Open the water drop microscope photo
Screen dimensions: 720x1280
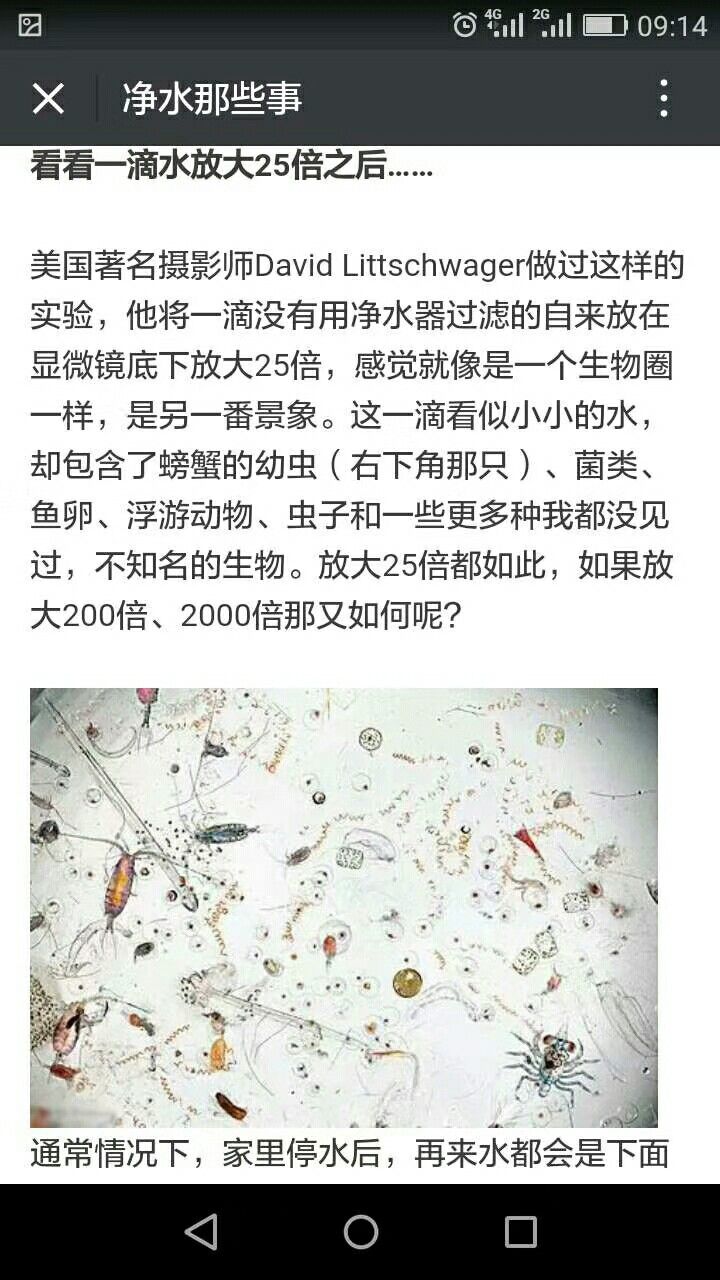(x=344, y=908)
